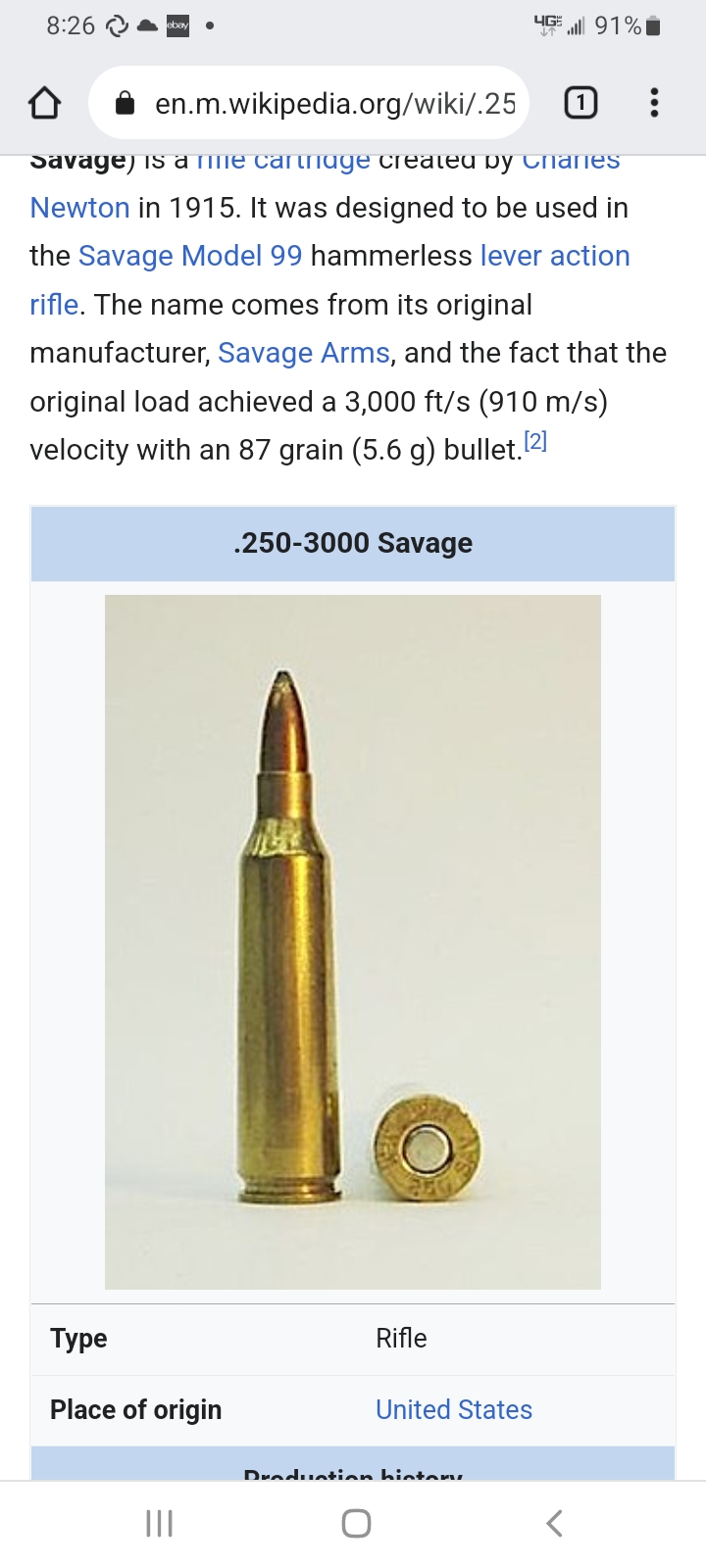706x1568 pixels.
Task: Open the Savage Model 99 link
Action: (190, 256)
